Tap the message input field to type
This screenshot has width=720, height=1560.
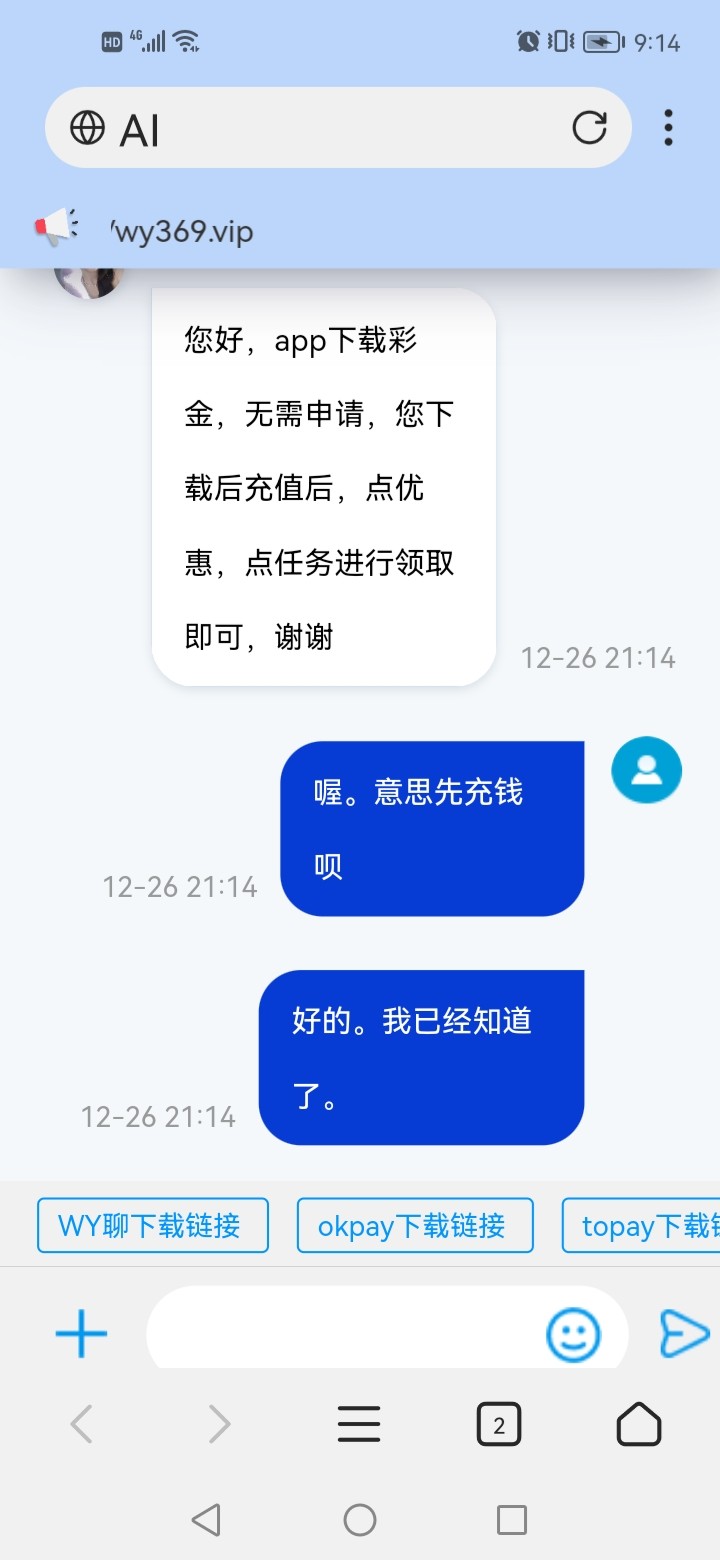[350, 1332]
